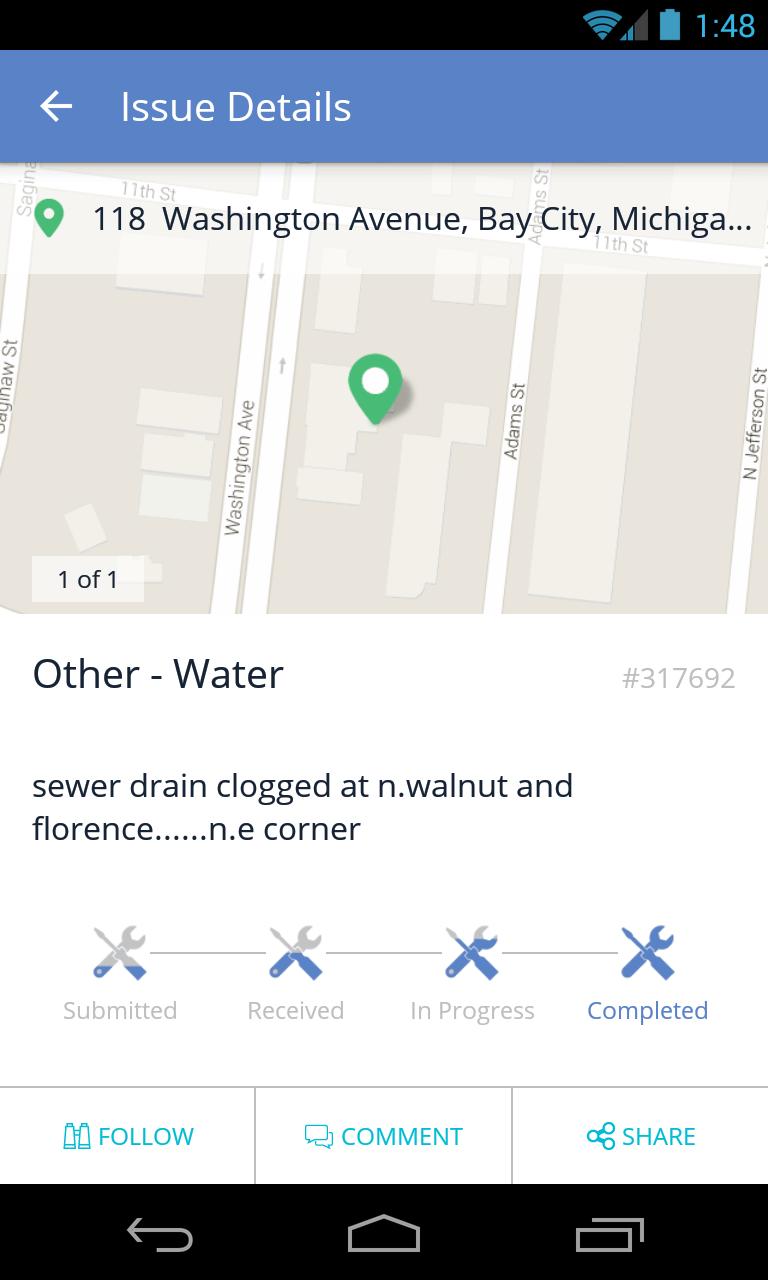The width and height of the screenshot is (768, 1280).
Task: Go to the Android home screen
Action: (384, 1234)
